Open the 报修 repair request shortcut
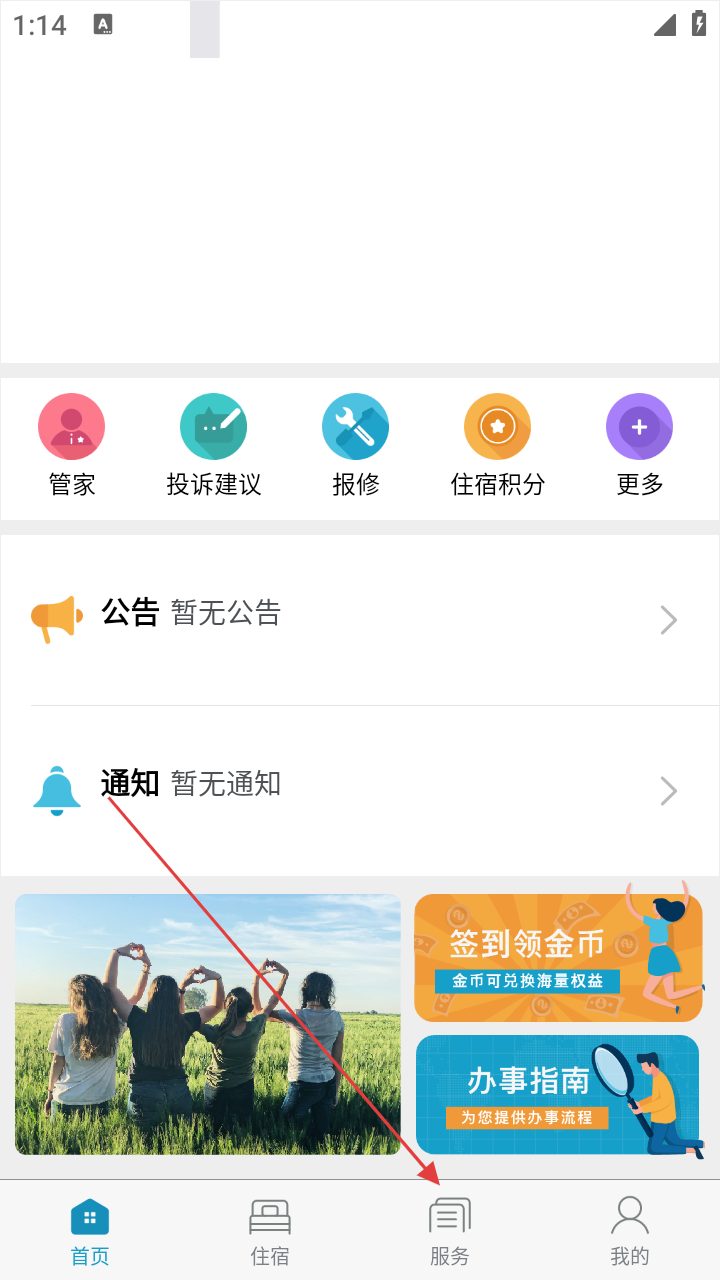This screenshot has width=720, height=1280. coord(355,445)
